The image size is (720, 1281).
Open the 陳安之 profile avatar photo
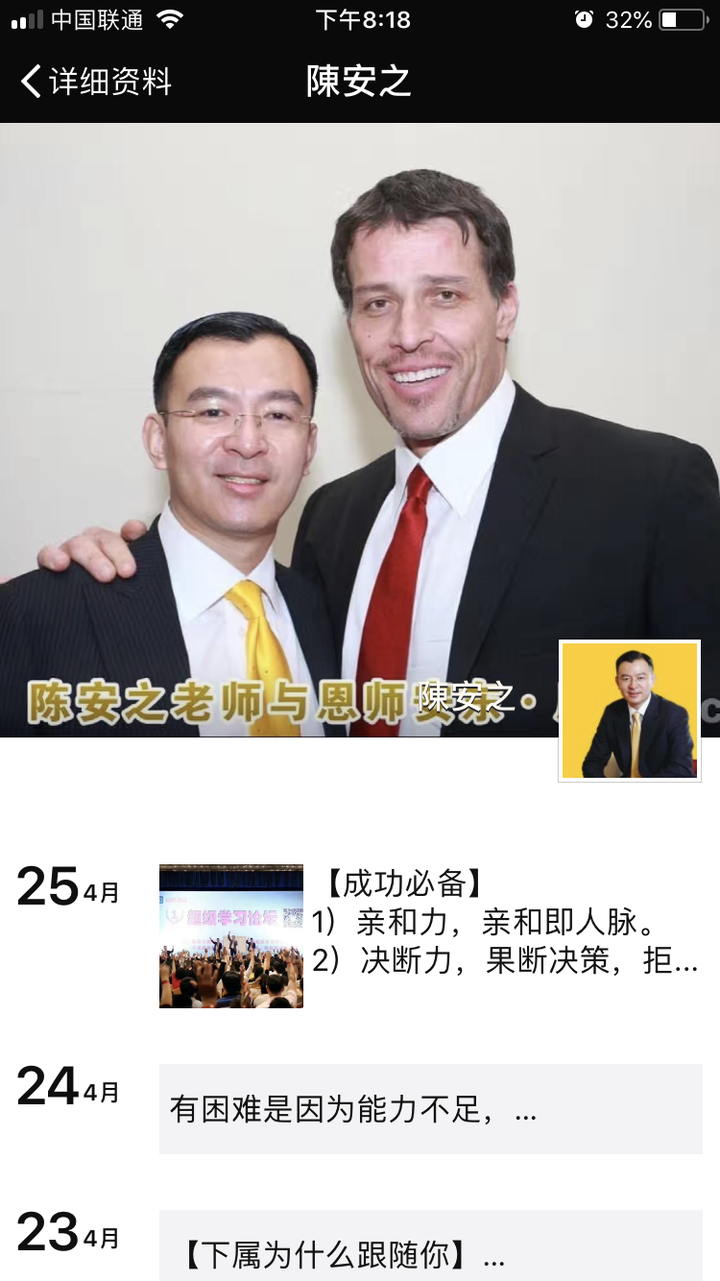pyautogui.click(x=629, y=710)
